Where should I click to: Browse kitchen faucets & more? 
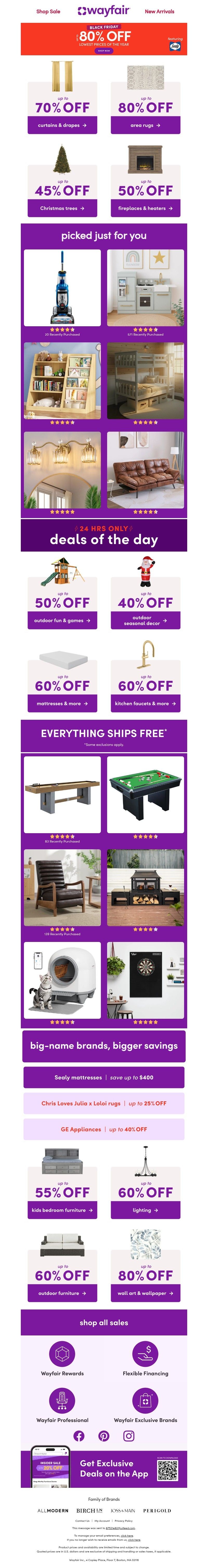click(145, 703)
